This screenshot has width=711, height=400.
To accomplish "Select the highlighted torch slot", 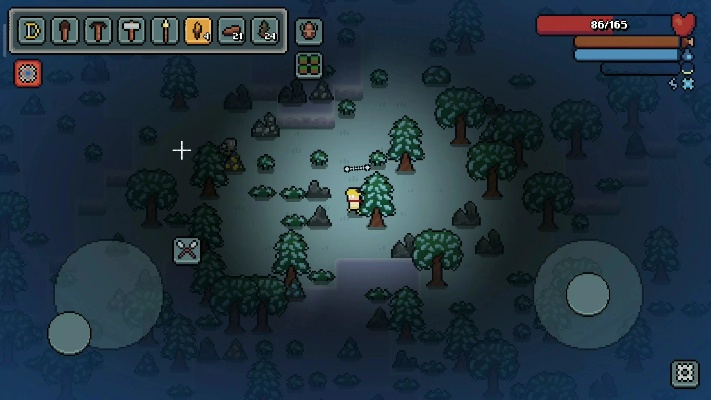I will click(x=198, y=31).
